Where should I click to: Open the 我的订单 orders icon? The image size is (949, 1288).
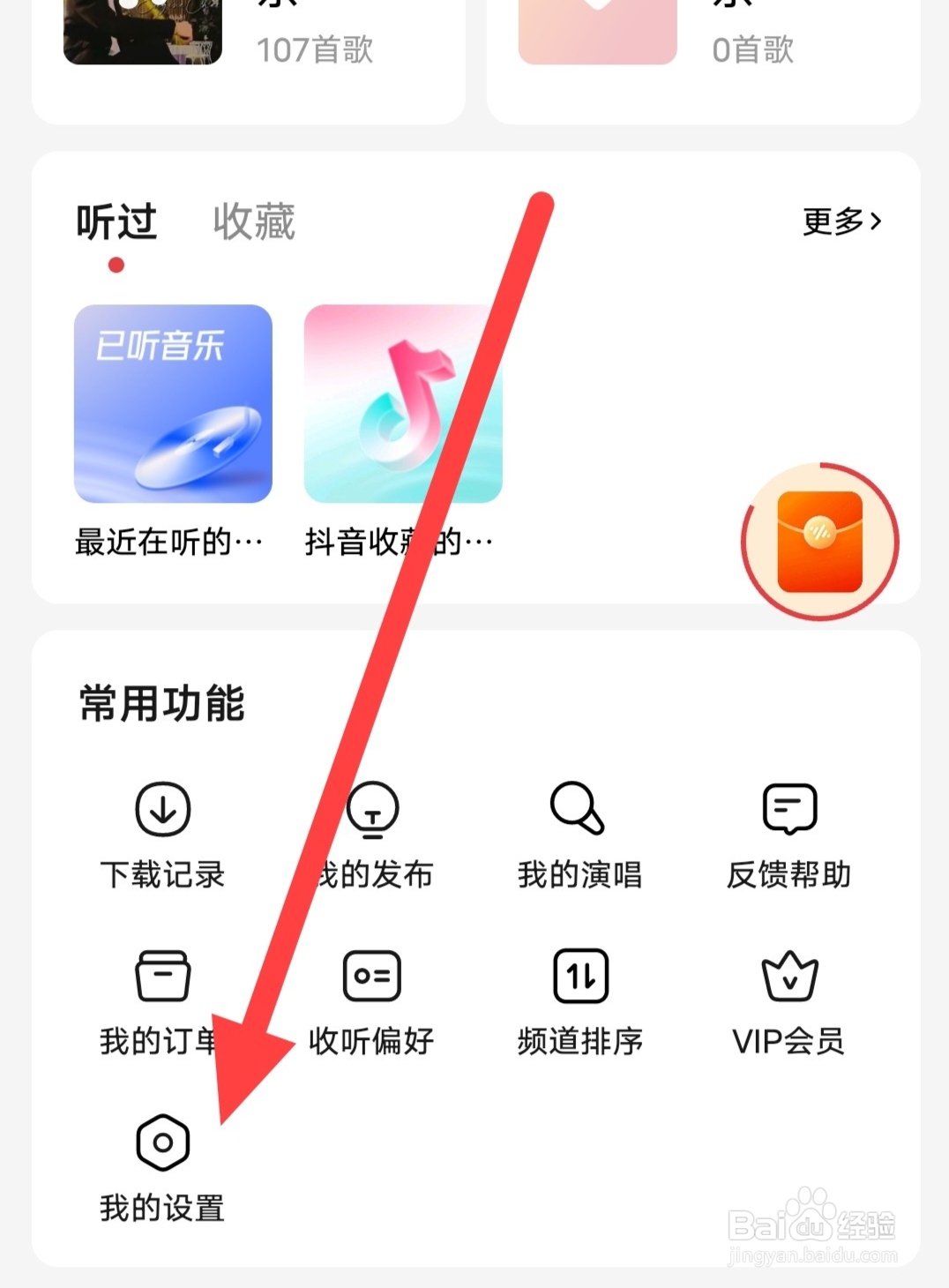[x=162, y=975]
